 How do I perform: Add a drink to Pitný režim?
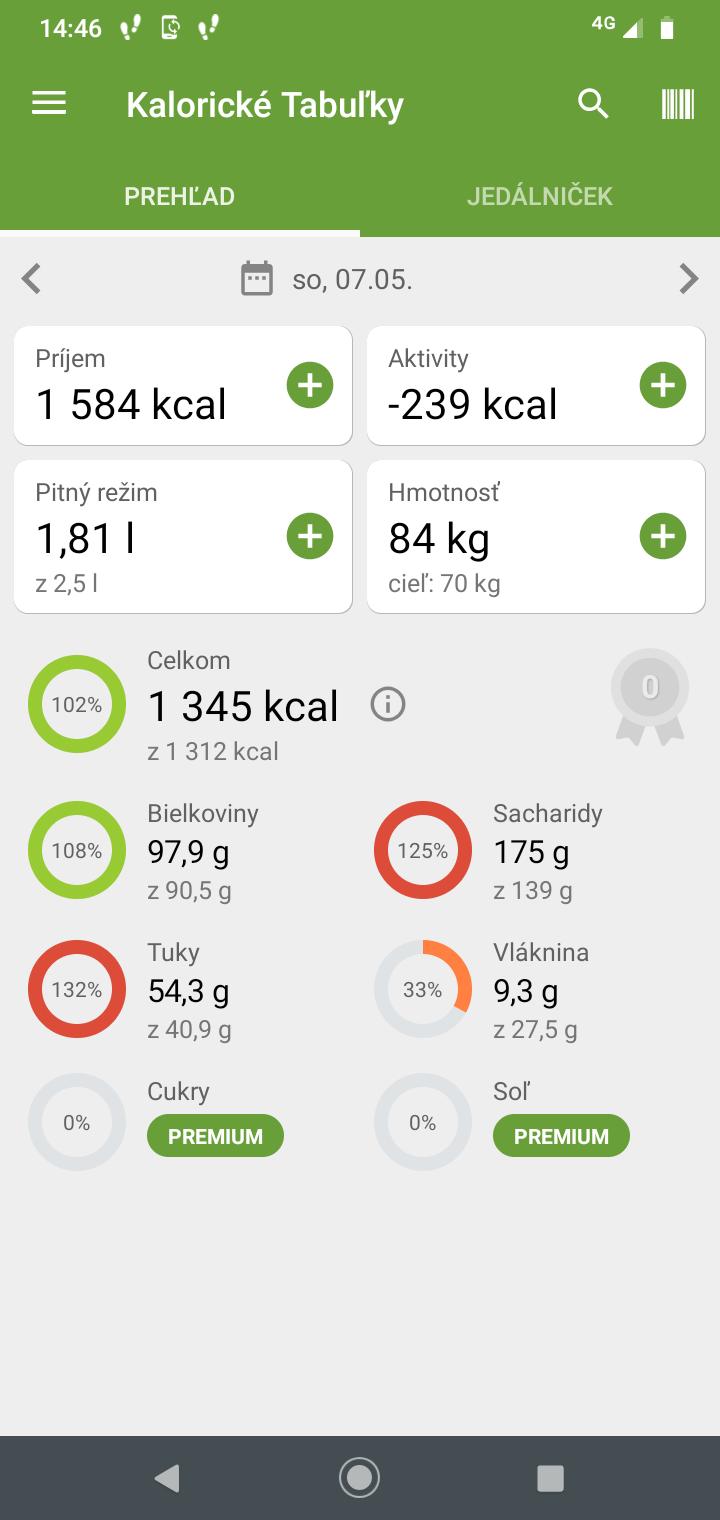pyautogui.click(x=310, y=537)
